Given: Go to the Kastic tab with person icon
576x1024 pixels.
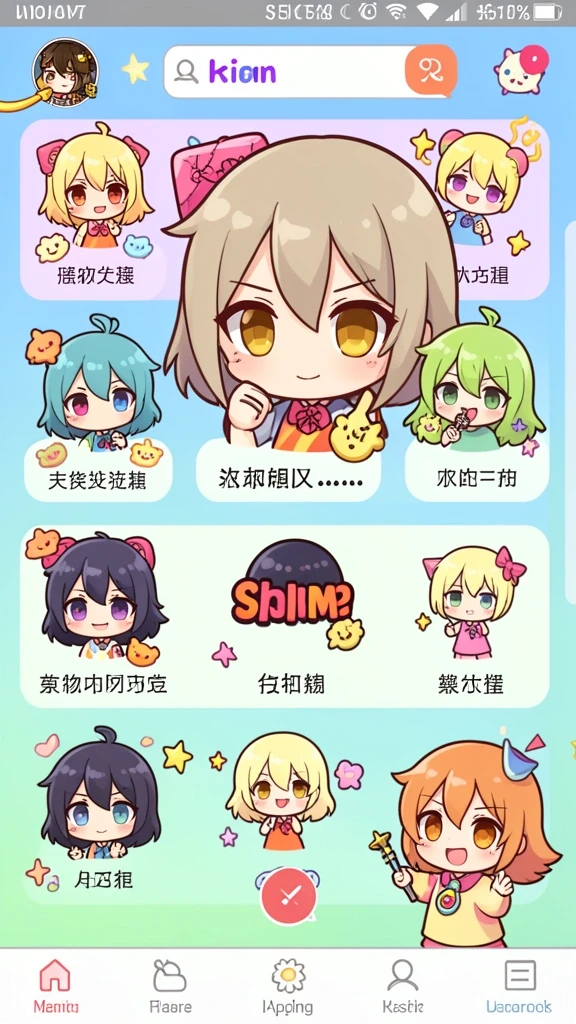Looking at the screenshot, I should [x=402, y=986].
